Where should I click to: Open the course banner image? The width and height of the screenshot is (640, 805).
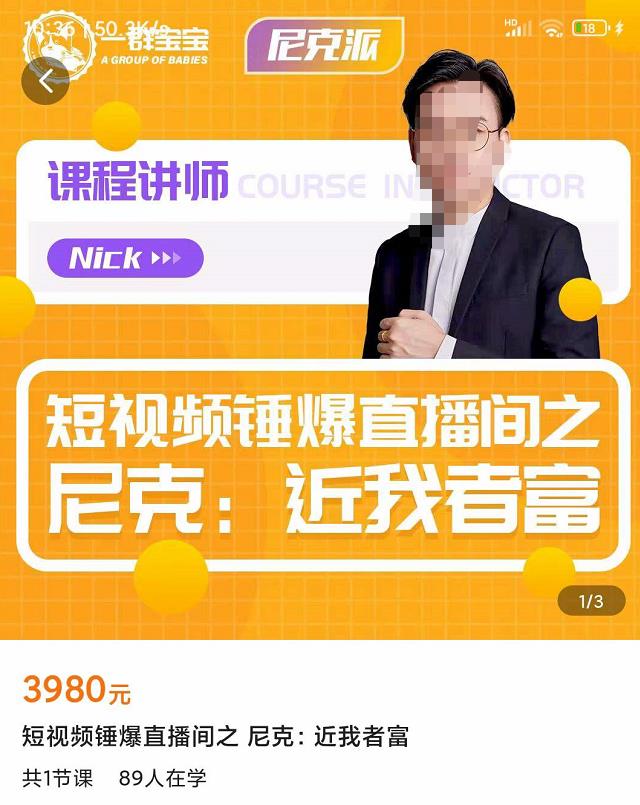pos(320,400)
